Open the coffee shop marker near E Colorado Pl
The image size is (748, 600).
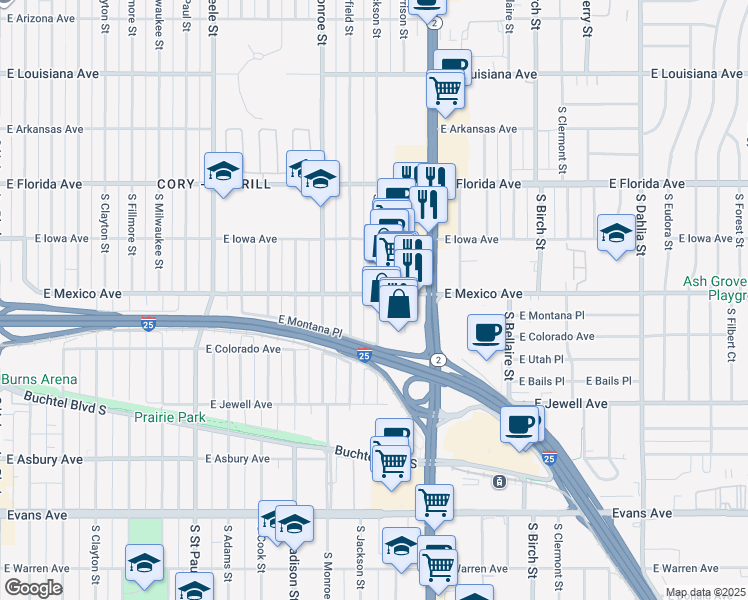point(487,332)
